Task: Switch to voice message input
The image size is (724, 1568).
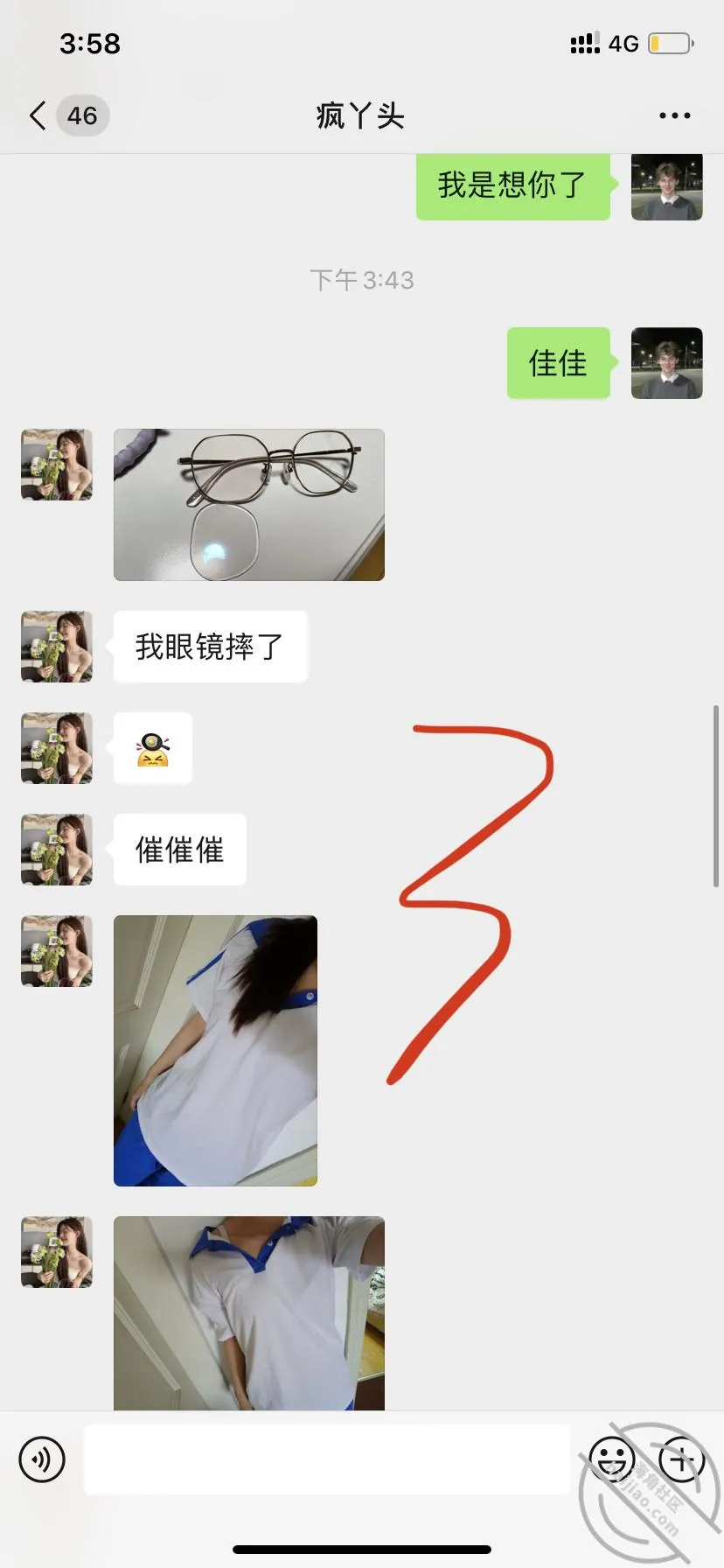Action: [x=42, y=1459]
